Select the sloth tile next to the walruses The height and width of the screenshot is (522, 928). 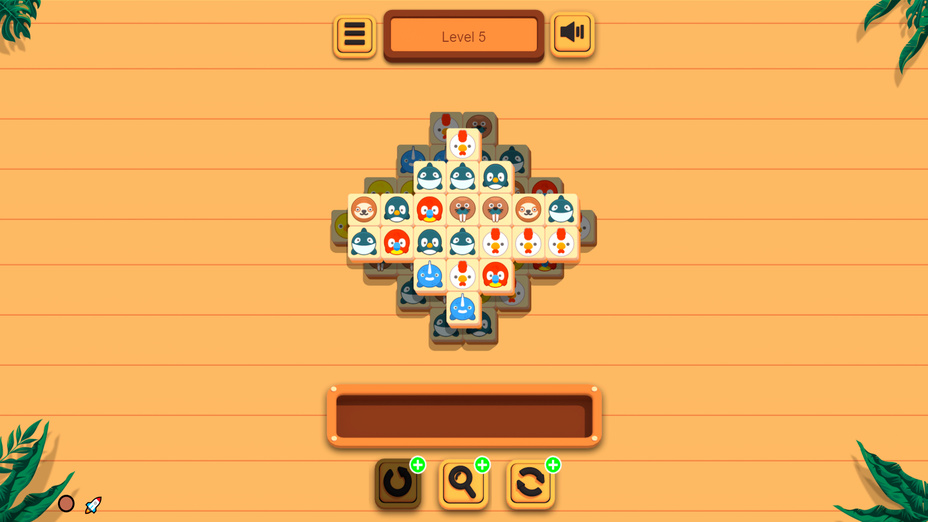pos(528,210)
